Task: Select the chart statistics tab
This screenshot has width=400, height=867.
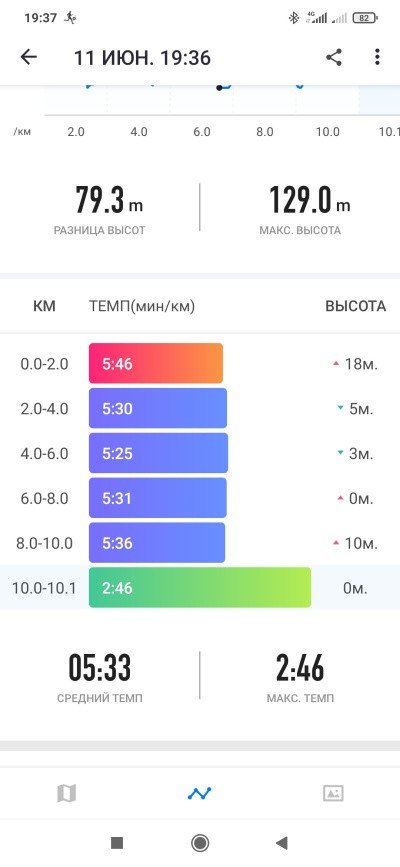Action: click(199, 793)
